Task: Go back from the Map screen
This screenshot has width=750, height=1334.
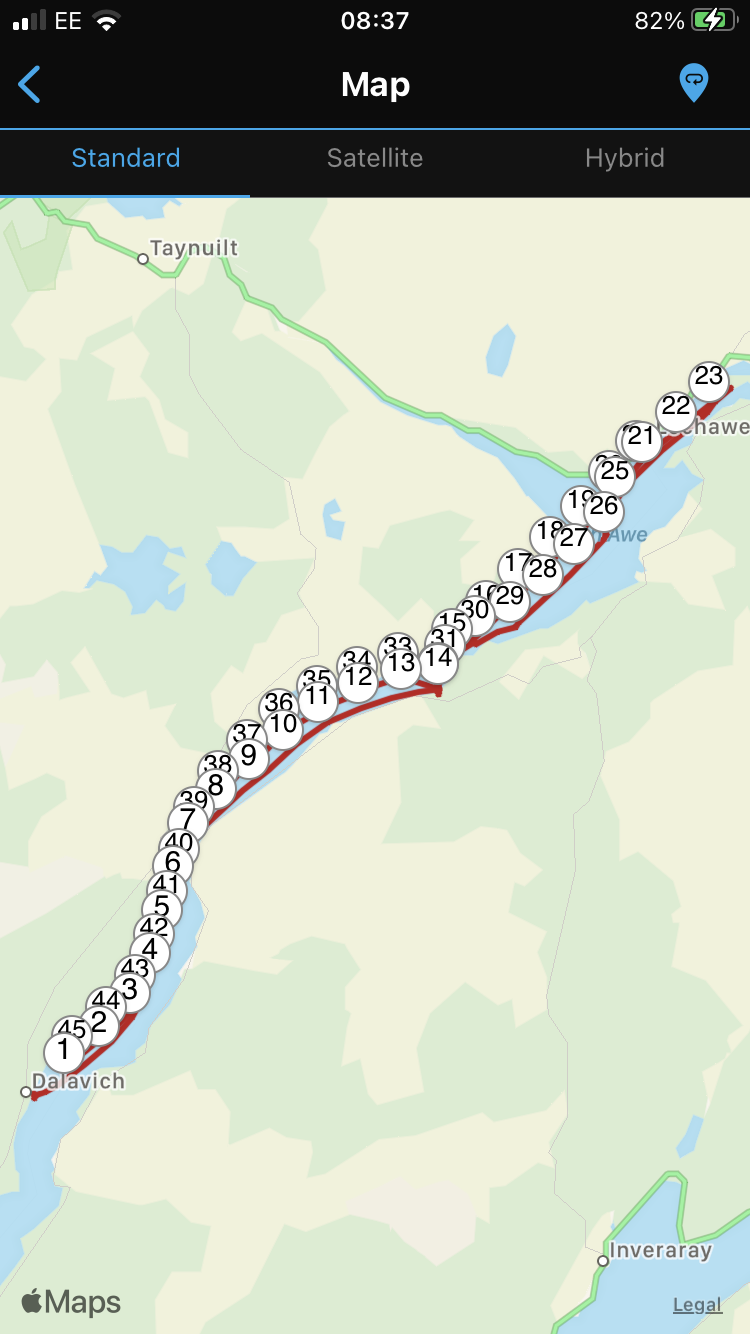Action: tap(30, 85)
